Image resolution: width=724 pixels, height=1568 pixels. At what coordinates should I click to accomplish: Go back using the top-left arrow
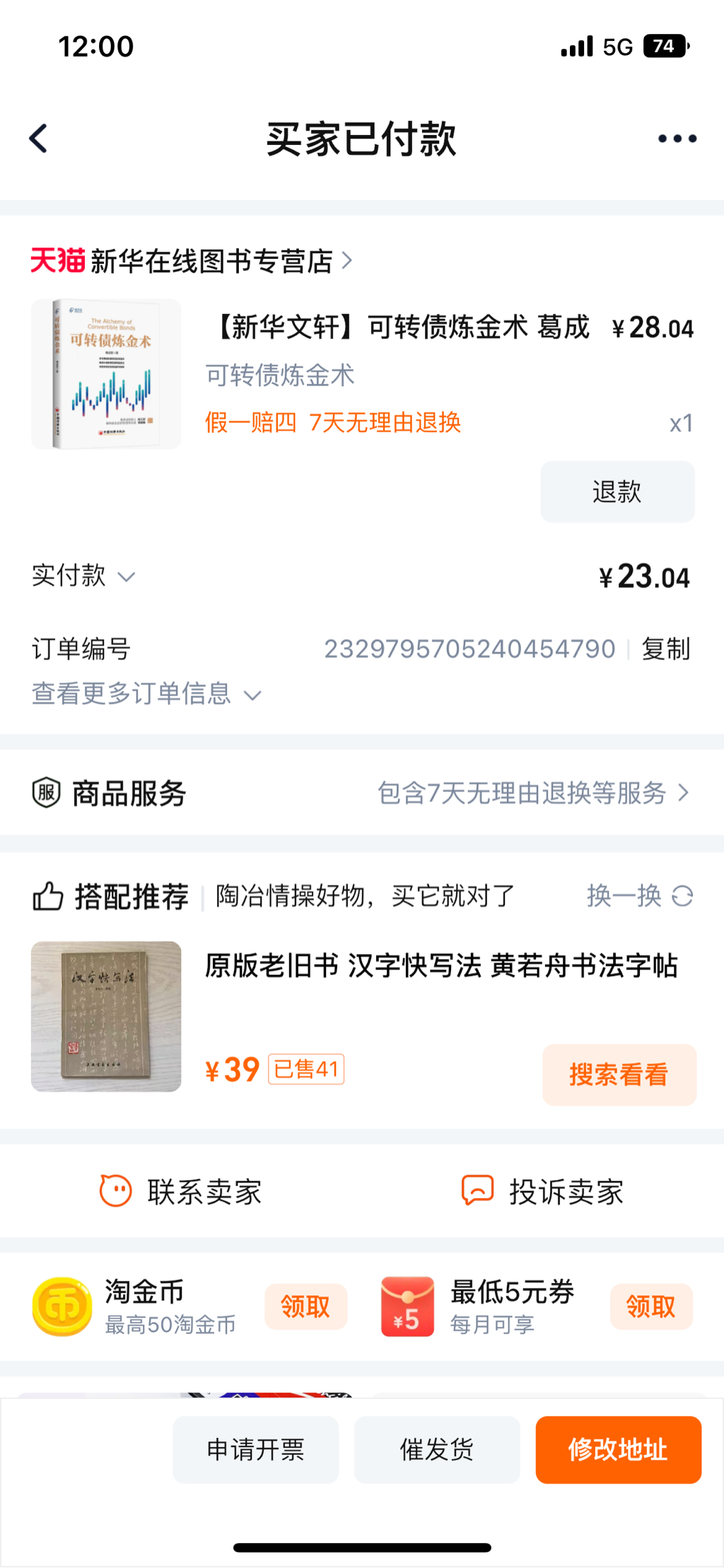(x=39, y=139)
